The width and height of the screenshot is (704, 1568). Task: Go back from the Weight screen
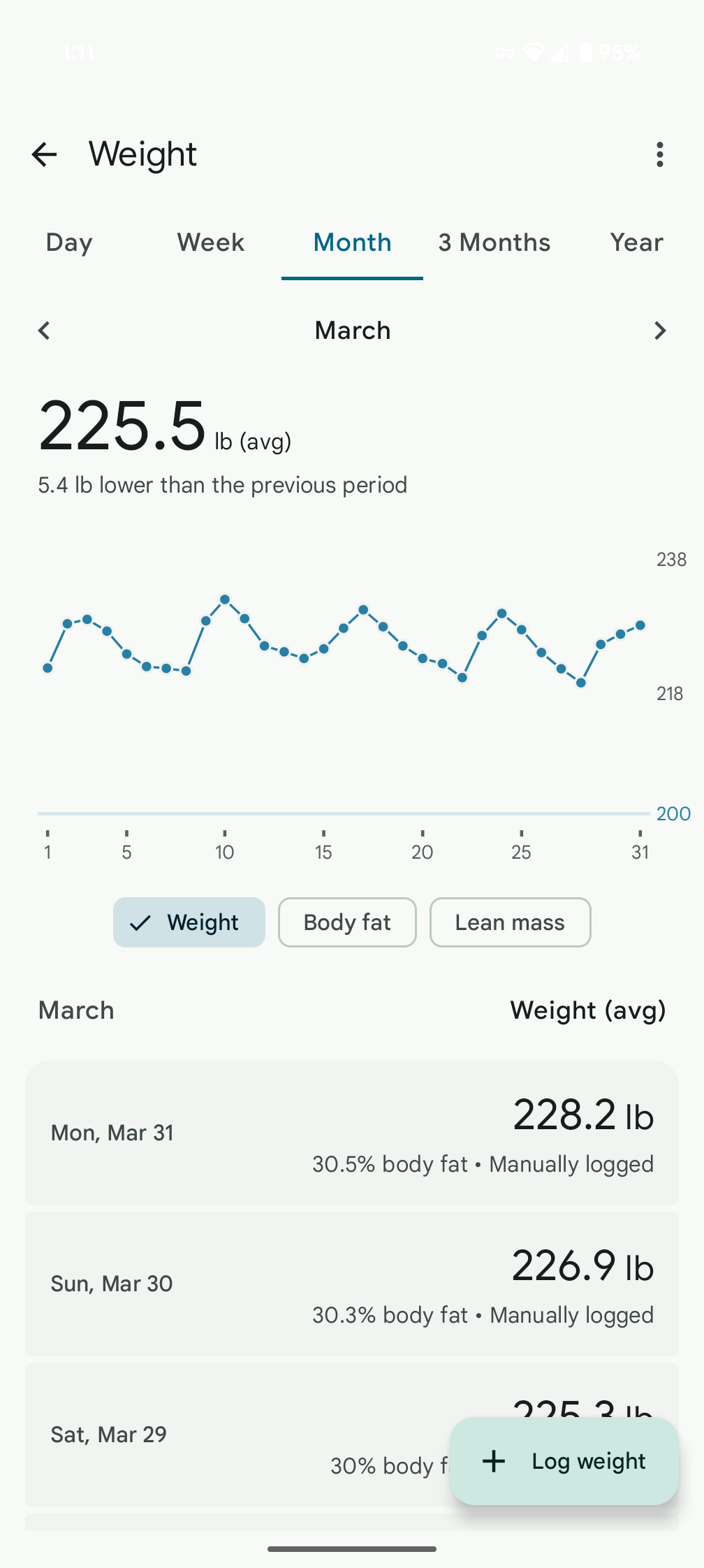tap(44, 154)
